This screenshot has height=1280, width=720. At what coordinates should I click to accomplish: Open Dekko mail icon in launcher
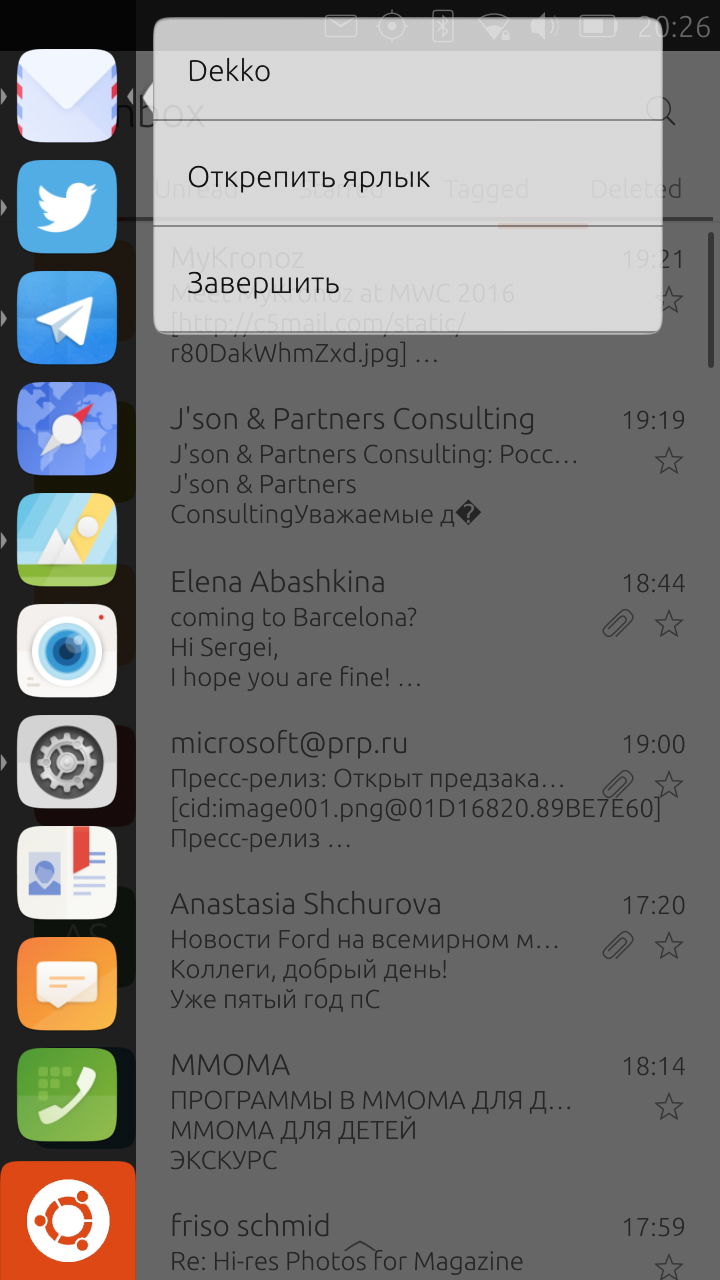(67, 96)
